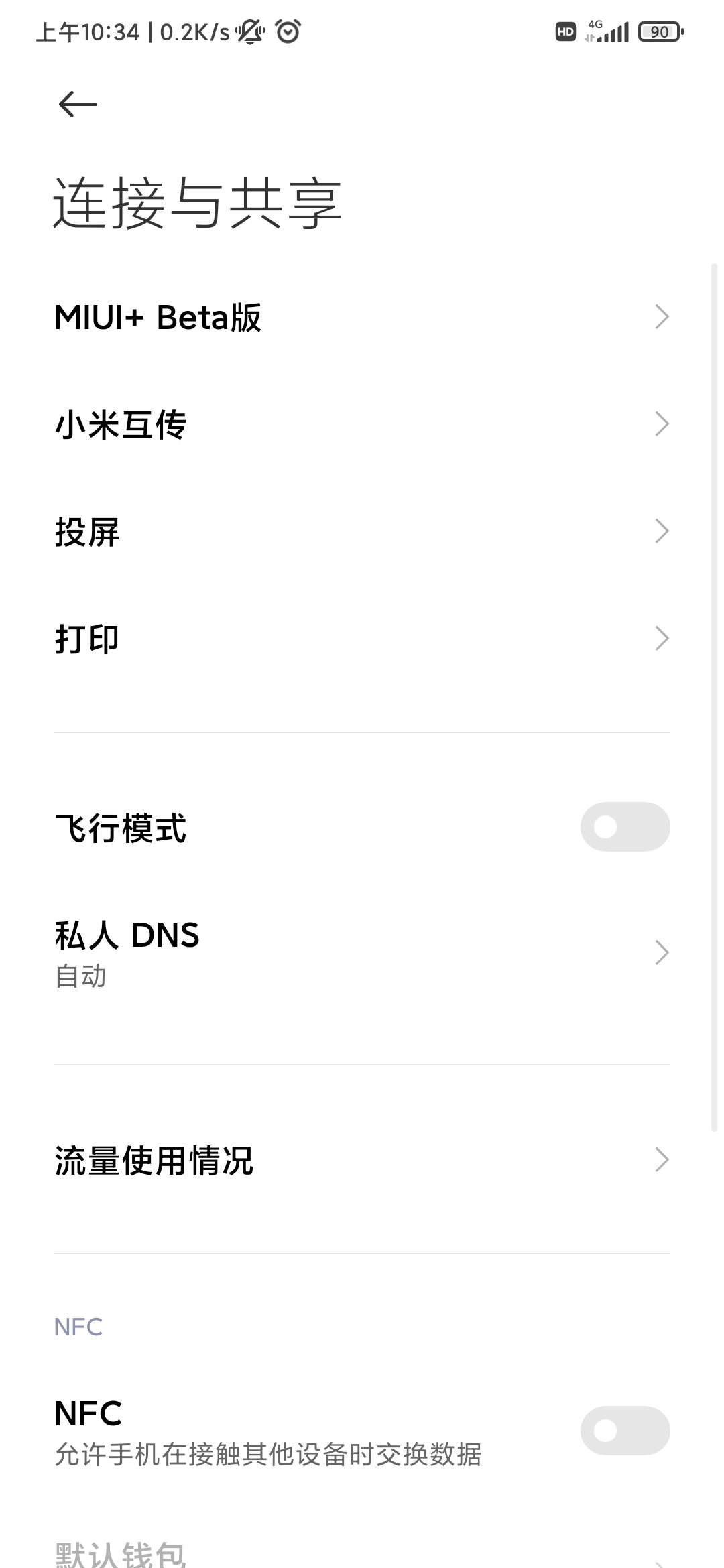This screenshot has width=724, height=1568.
Task: Click the alarm clock status bar icon
Action: pyautogui.click(x=287, y=31)
